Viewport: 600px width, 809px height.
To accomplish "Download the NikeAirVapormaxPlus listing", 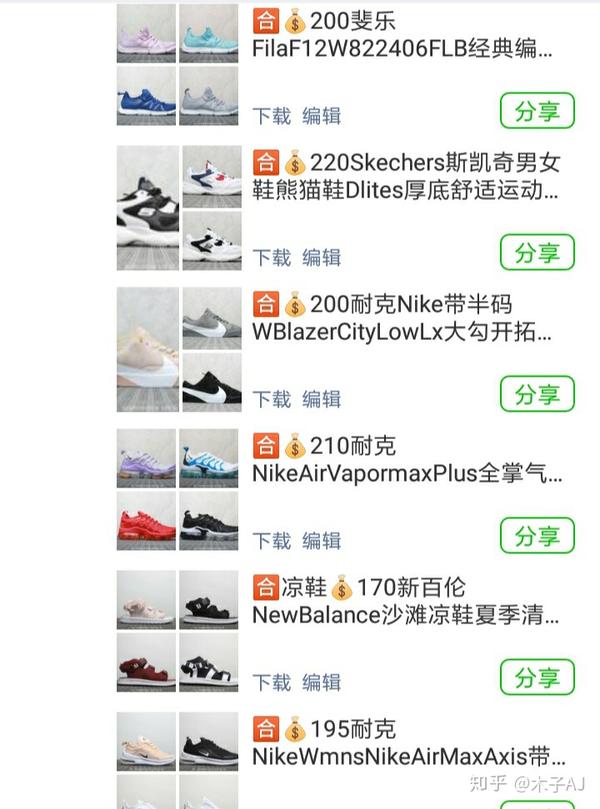I will pos(271,541).
